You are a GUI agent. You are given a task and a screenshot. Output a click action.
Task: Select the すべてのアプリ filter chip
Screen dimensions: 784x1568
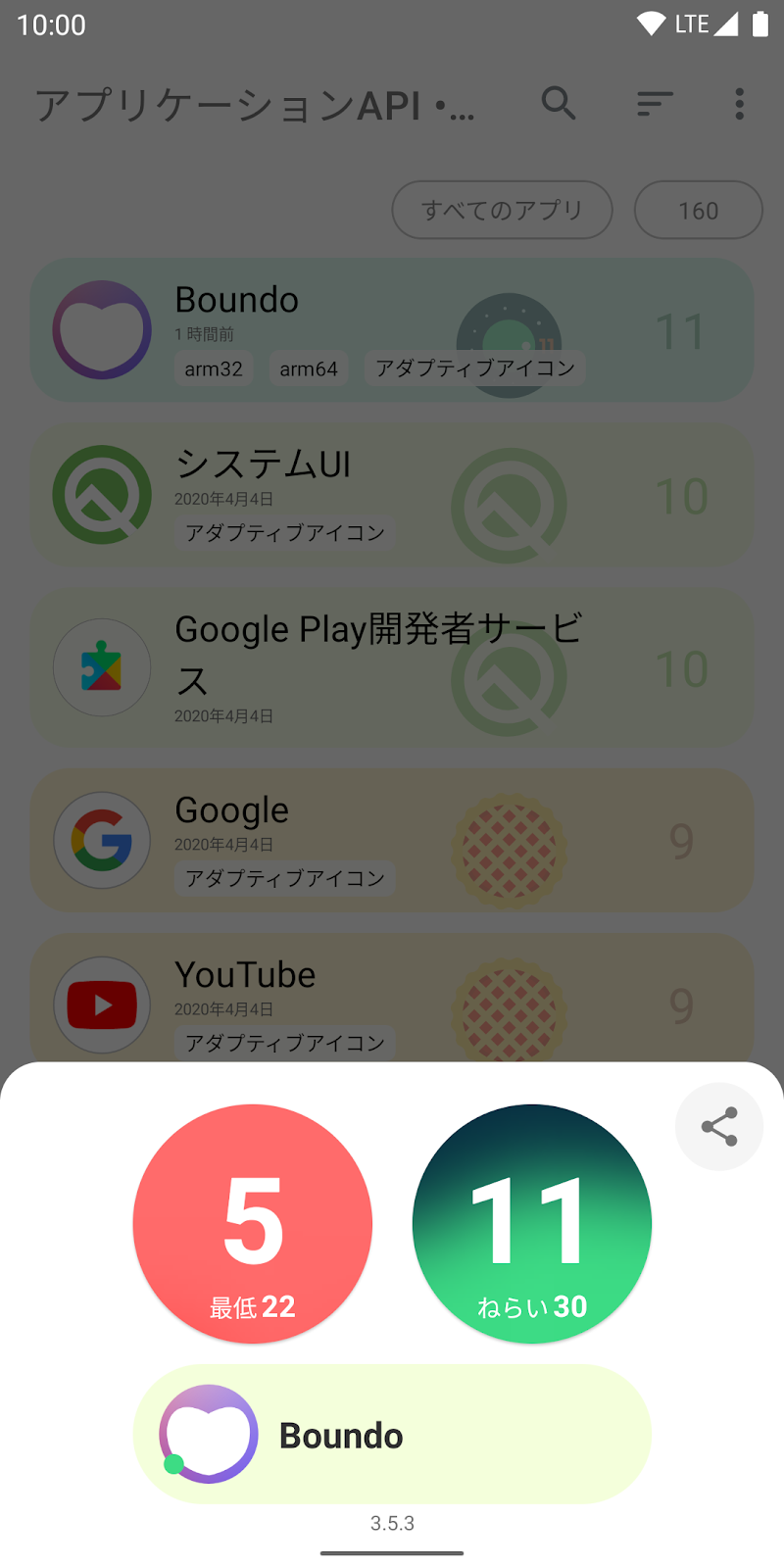point(502,210)
